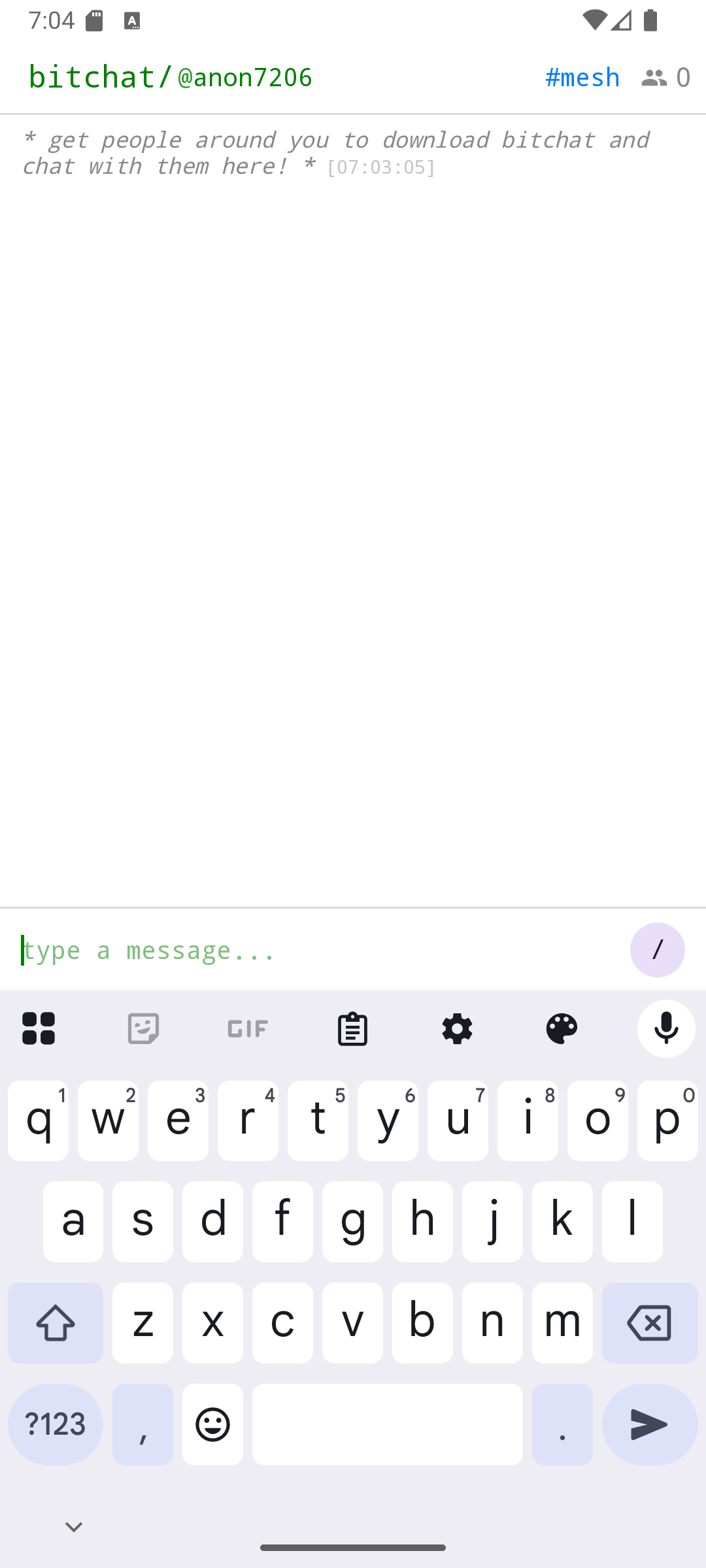Open the emoji picker key
This screenshot has width=706, height=1568.
[x=212, y=1424]
